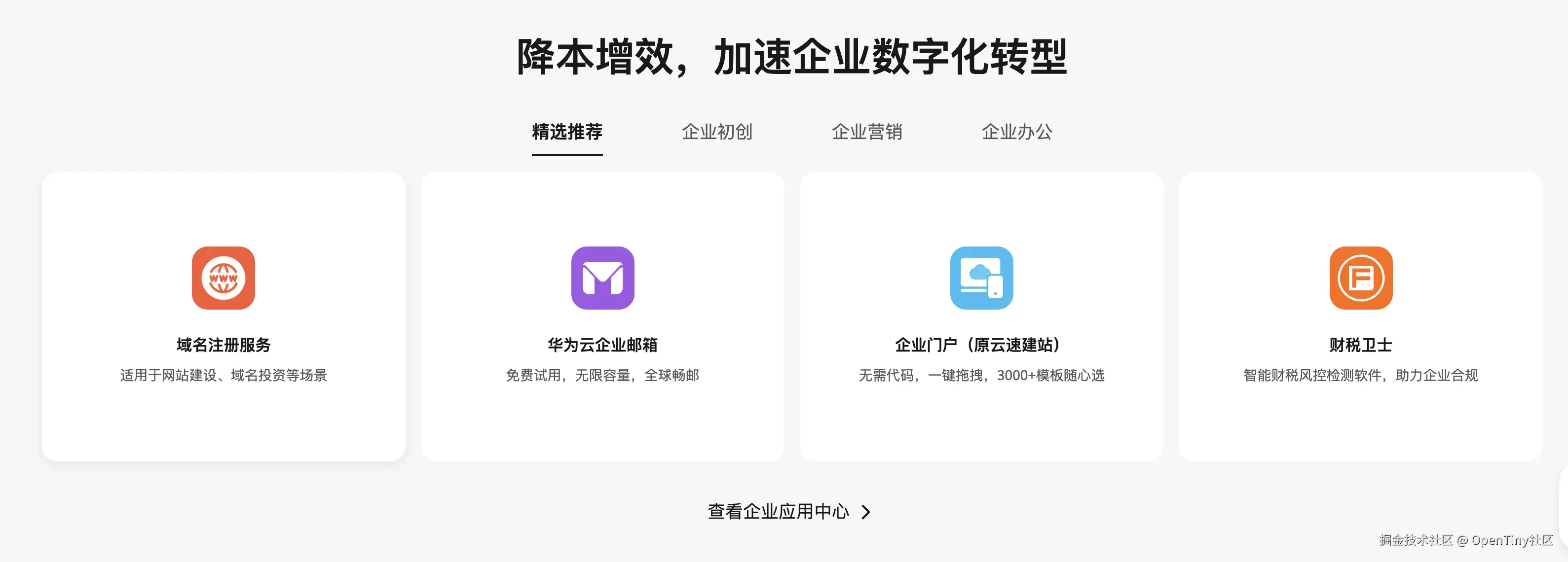Image resolution: width=1568 pixels, height=562 pixels.
Task: Open the 华为云企业邮箱 card
Action: coord(602,316)
